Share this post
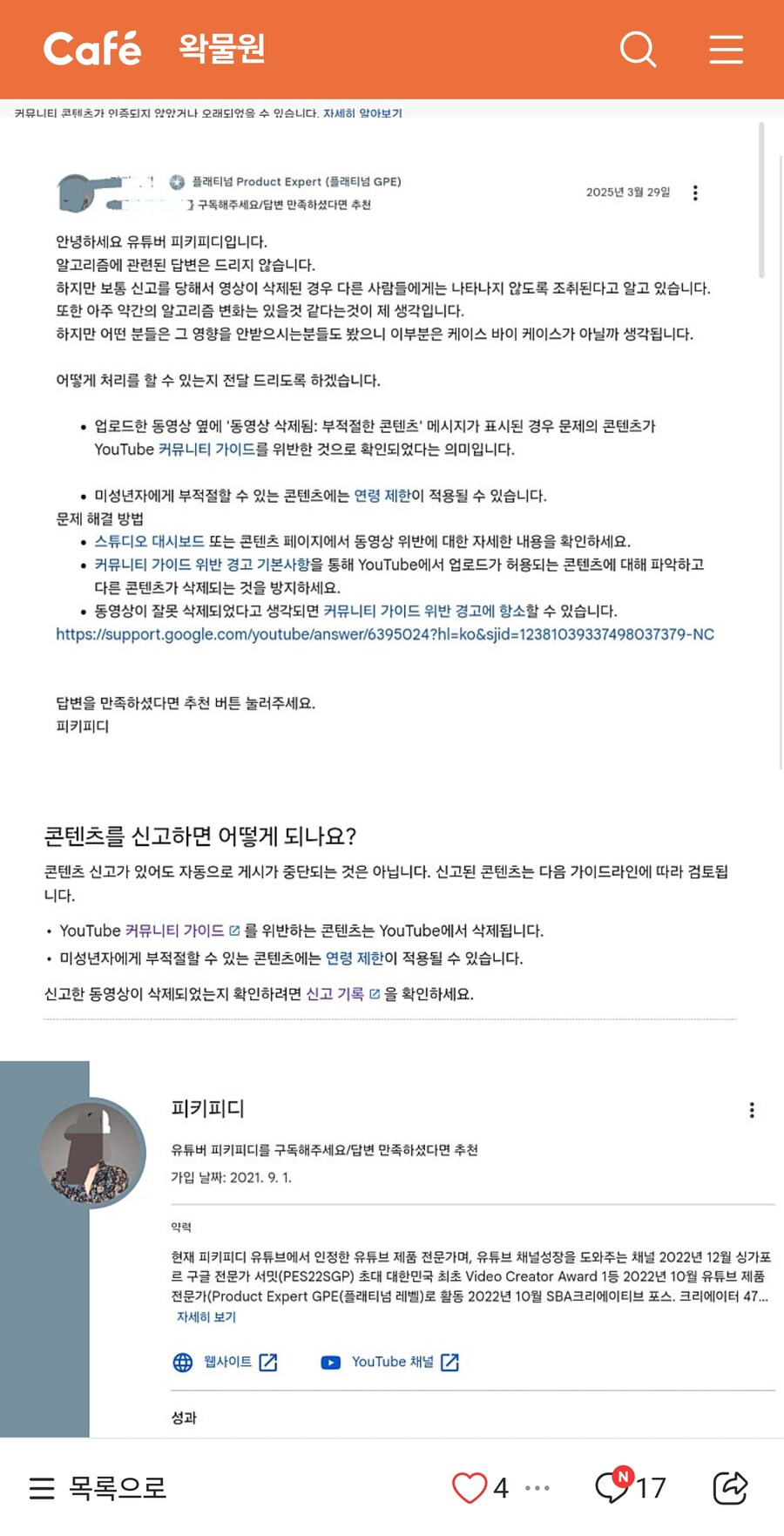The image size is (784, 1536). [730, 1487]
